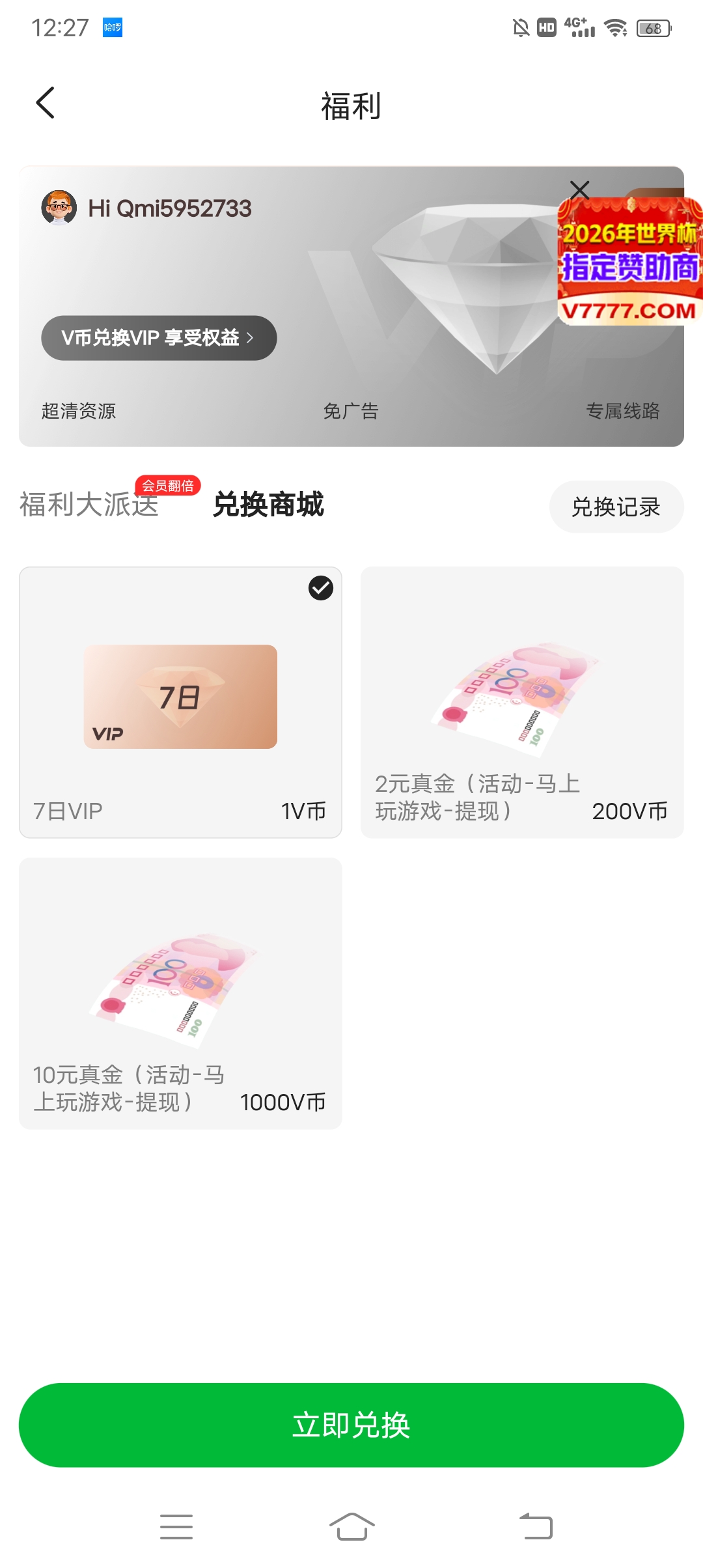Select the 7日VIP card for 1V币
Viewport: 703px width, 1568px height.
[180, 702]
